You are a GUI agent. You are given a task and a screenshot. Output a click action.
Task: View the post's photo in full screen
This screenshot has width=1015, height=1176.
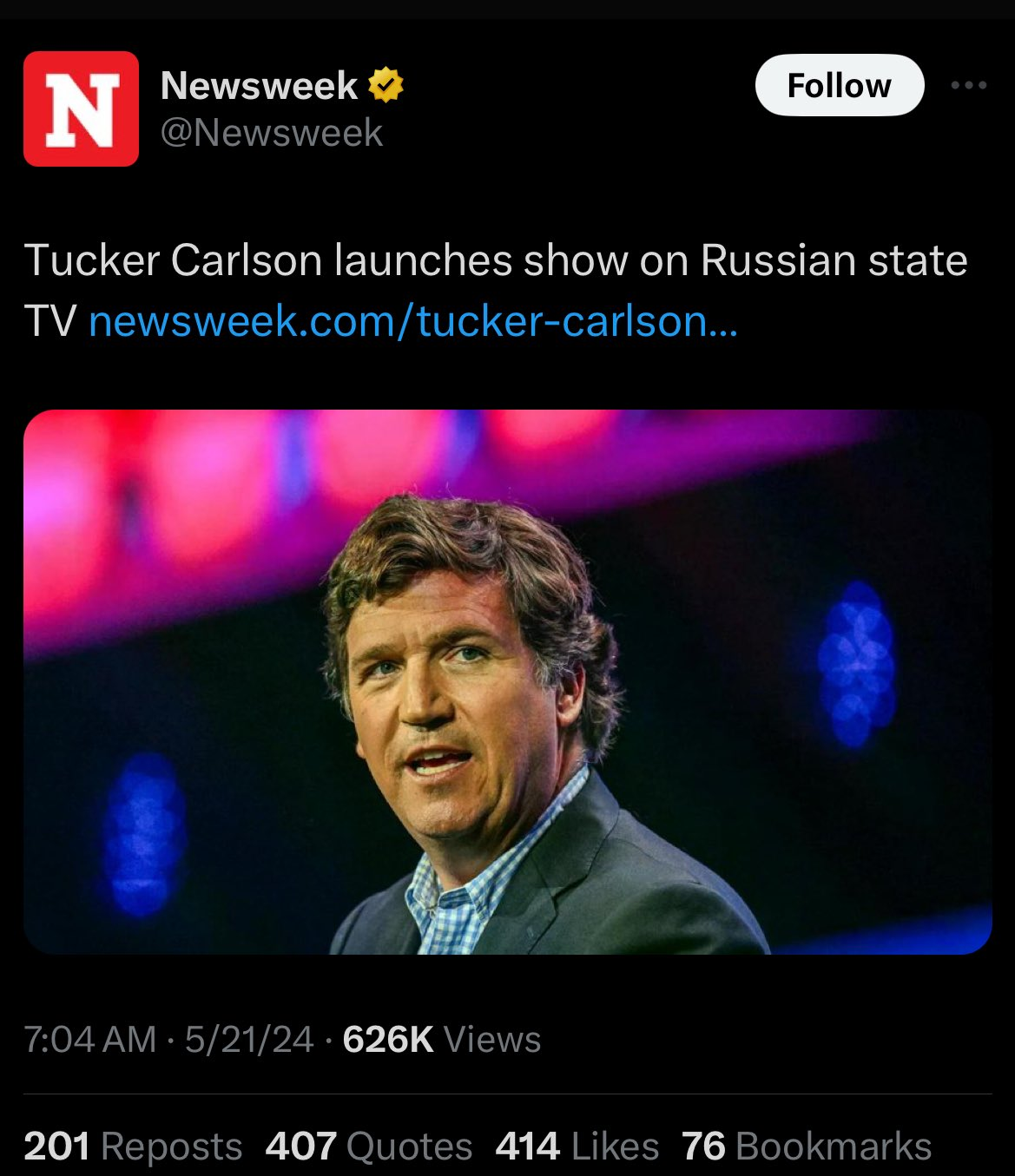[x=507, y=681]
